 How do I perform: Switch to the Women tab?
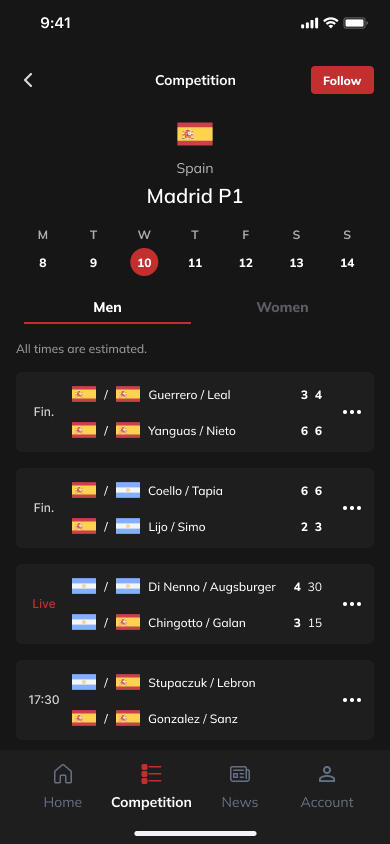click(x=282, y=307)
